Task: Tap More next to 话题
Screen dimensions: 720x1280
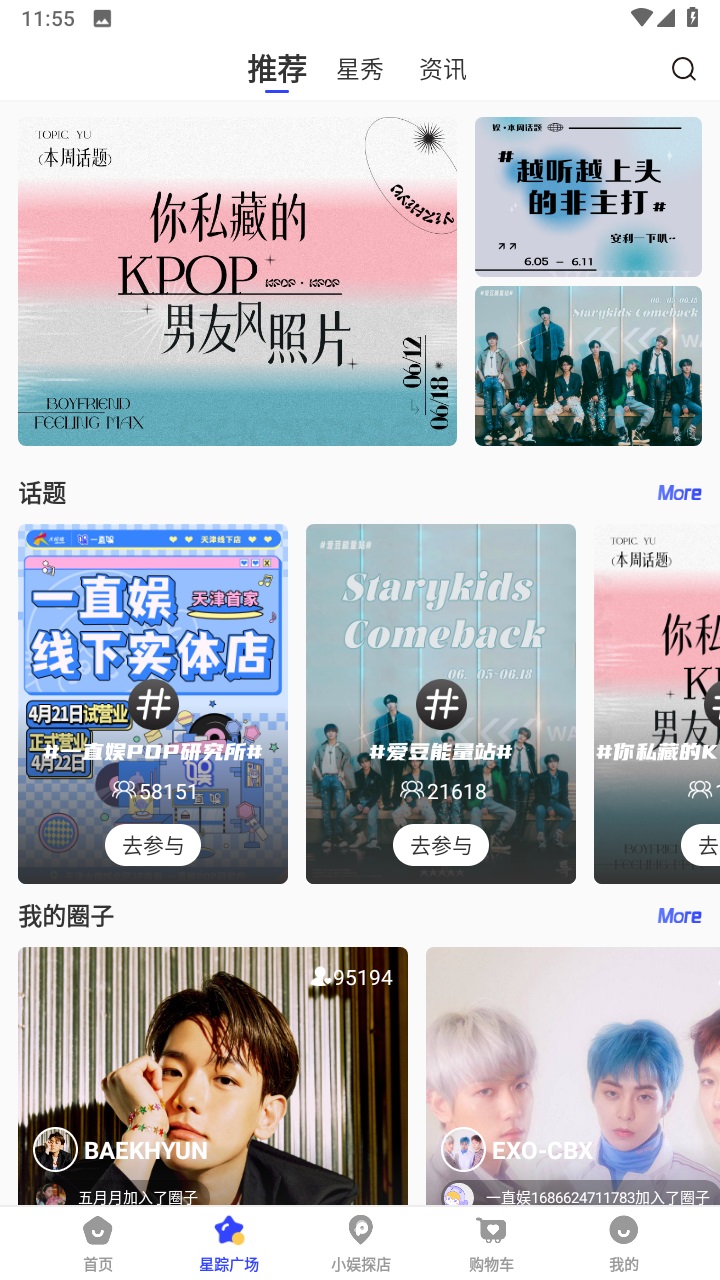Action: tap(679, 493)
